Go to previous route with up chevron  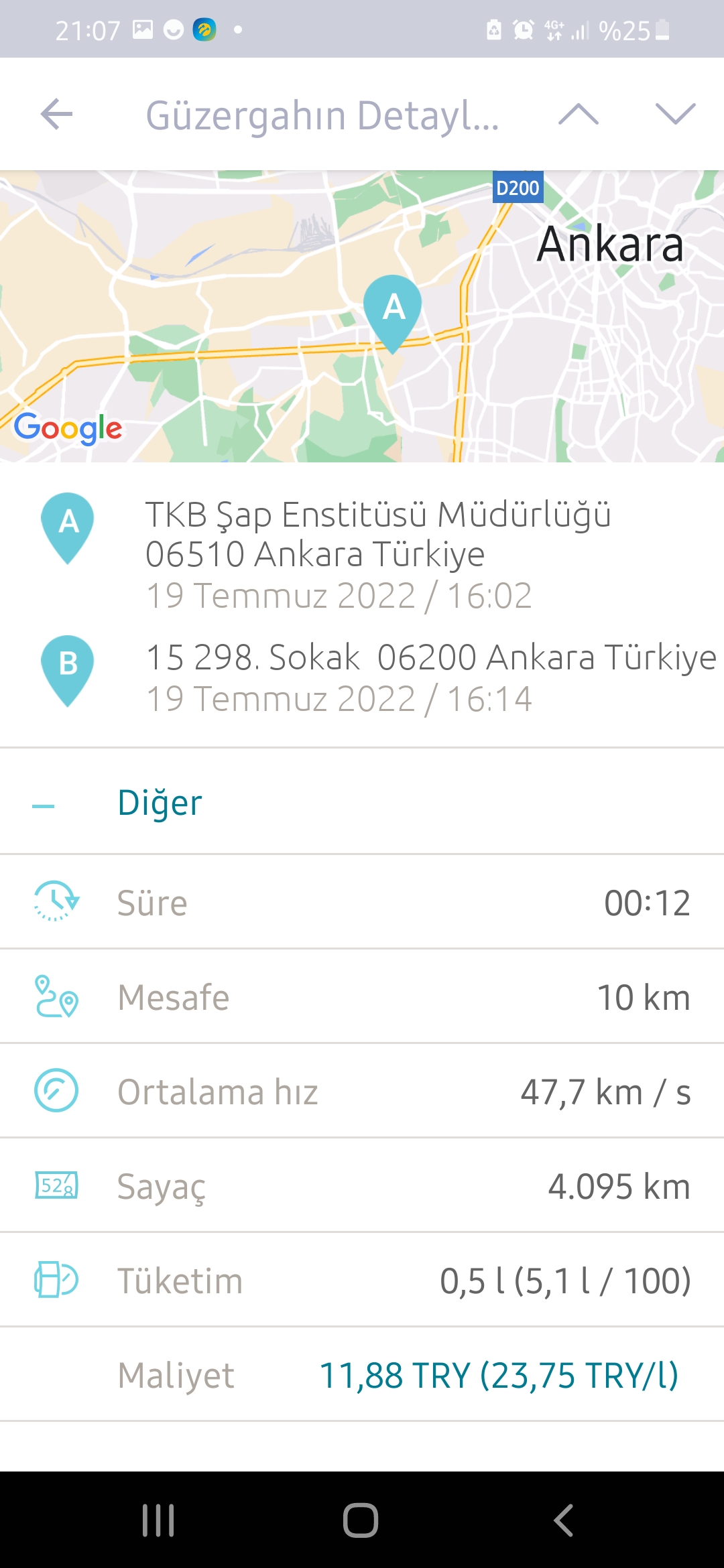click(579, 114)
